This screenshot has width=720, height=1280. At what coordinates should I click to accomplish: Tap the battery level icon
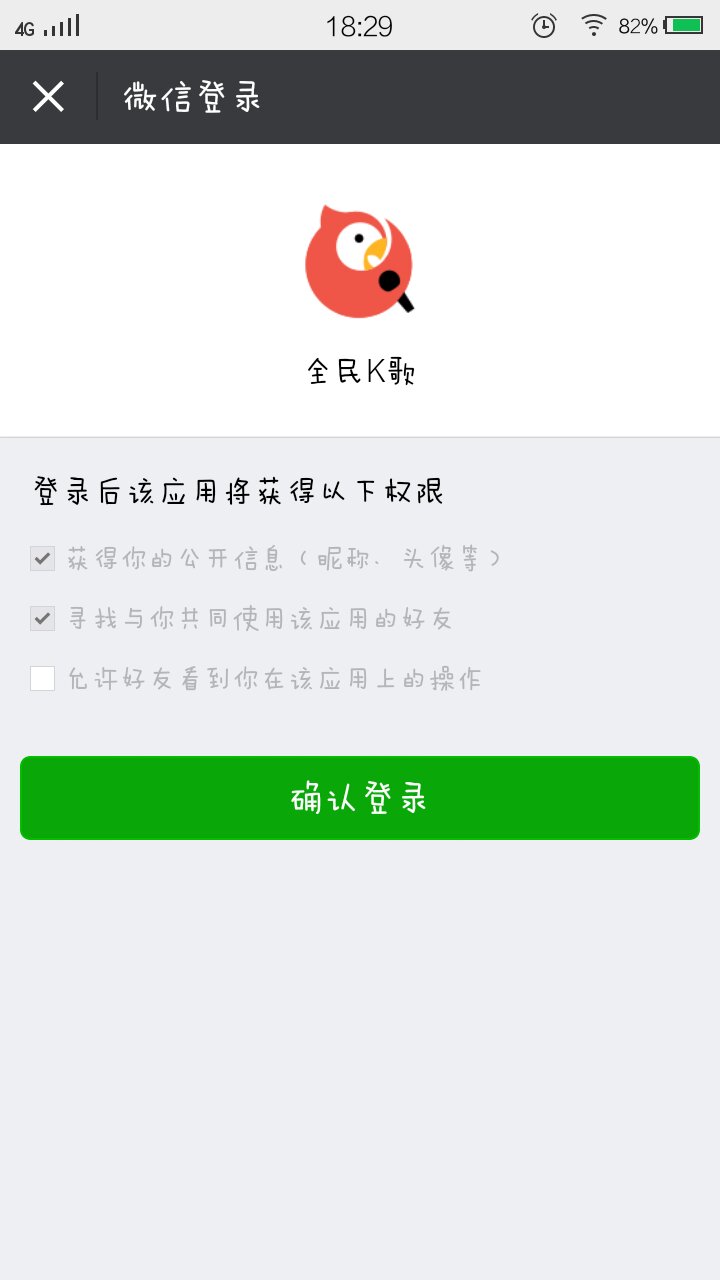point(681,25)
